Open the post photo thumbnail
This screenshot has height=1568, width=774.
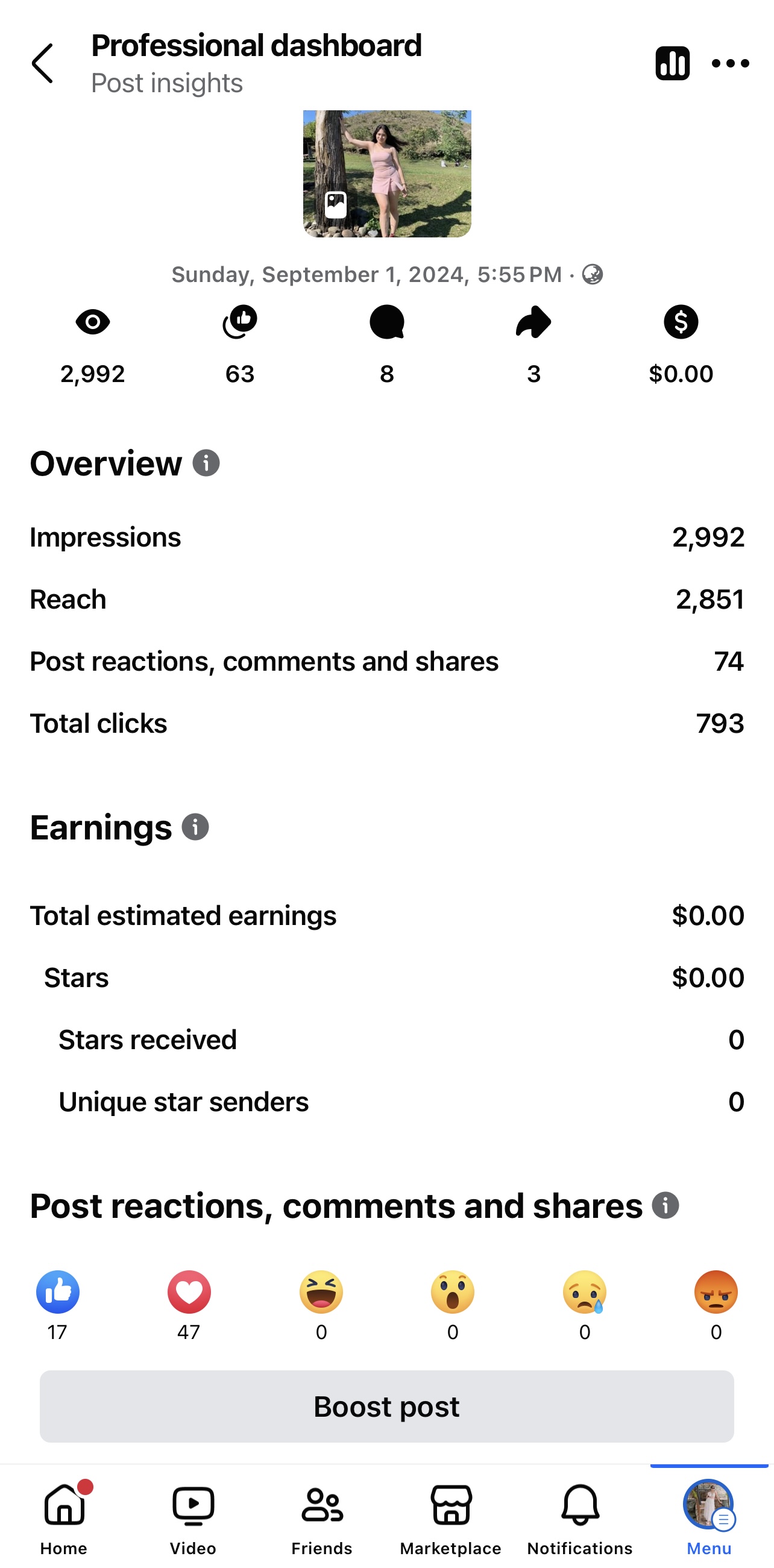tap(386, 174)
